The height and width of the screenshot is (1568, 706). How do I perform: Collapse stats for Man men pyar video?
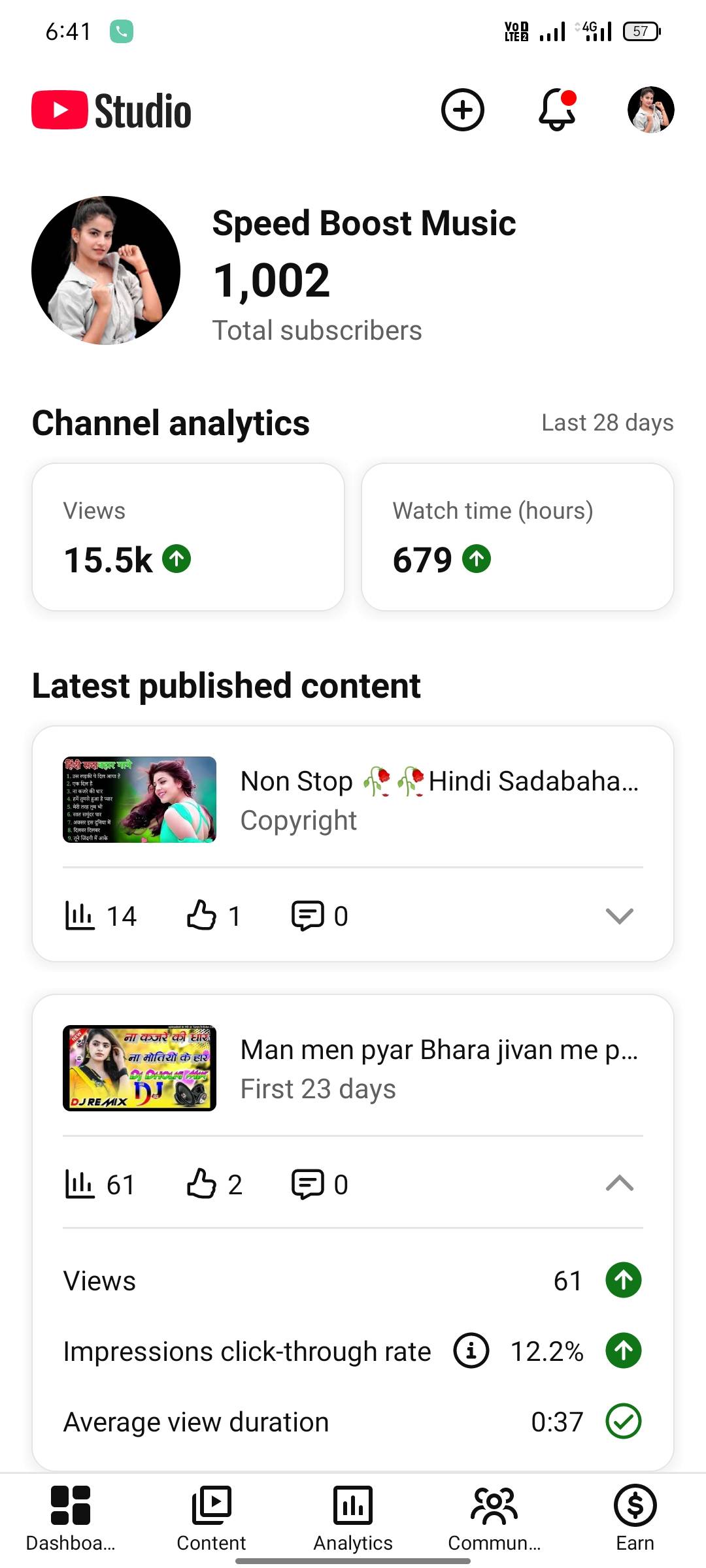(619, 1184)
